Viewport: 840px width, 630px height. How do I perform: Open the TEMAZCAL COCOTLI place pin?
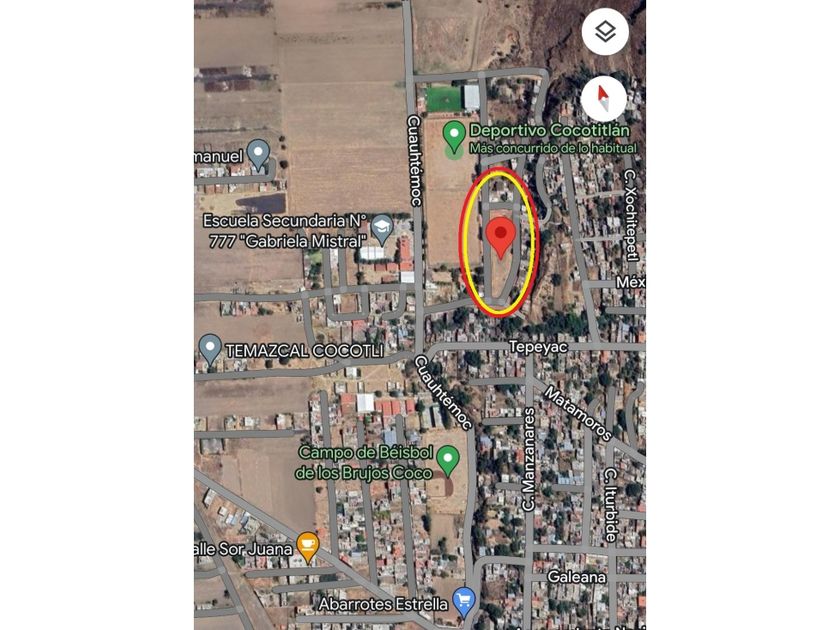[210, 349]
